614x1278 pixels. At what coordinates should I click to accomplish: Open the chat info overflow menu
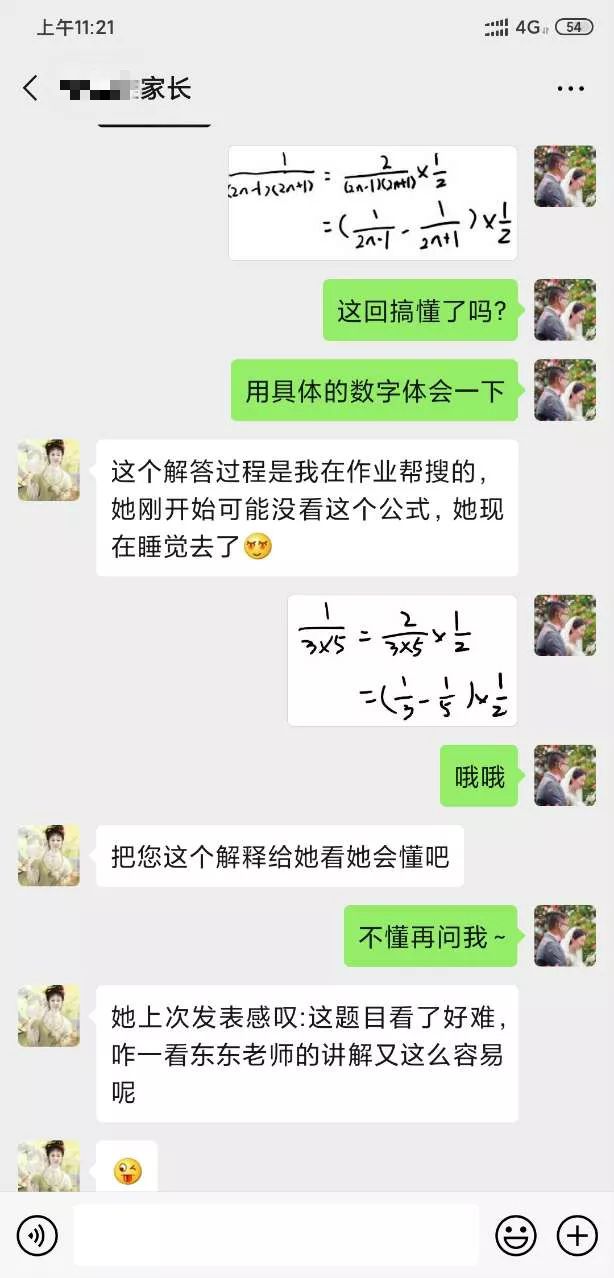(570, 88)
